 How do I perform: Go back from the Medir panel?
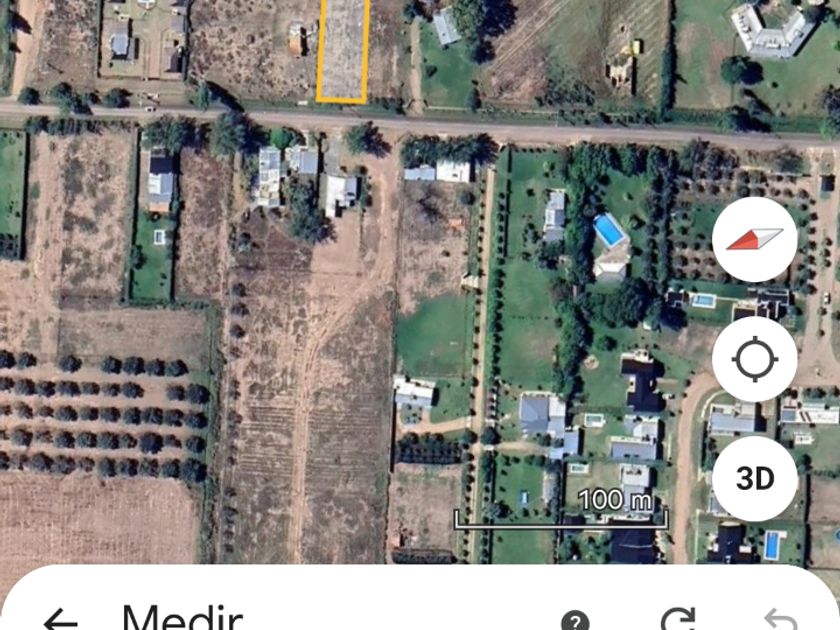click(60, 620)
